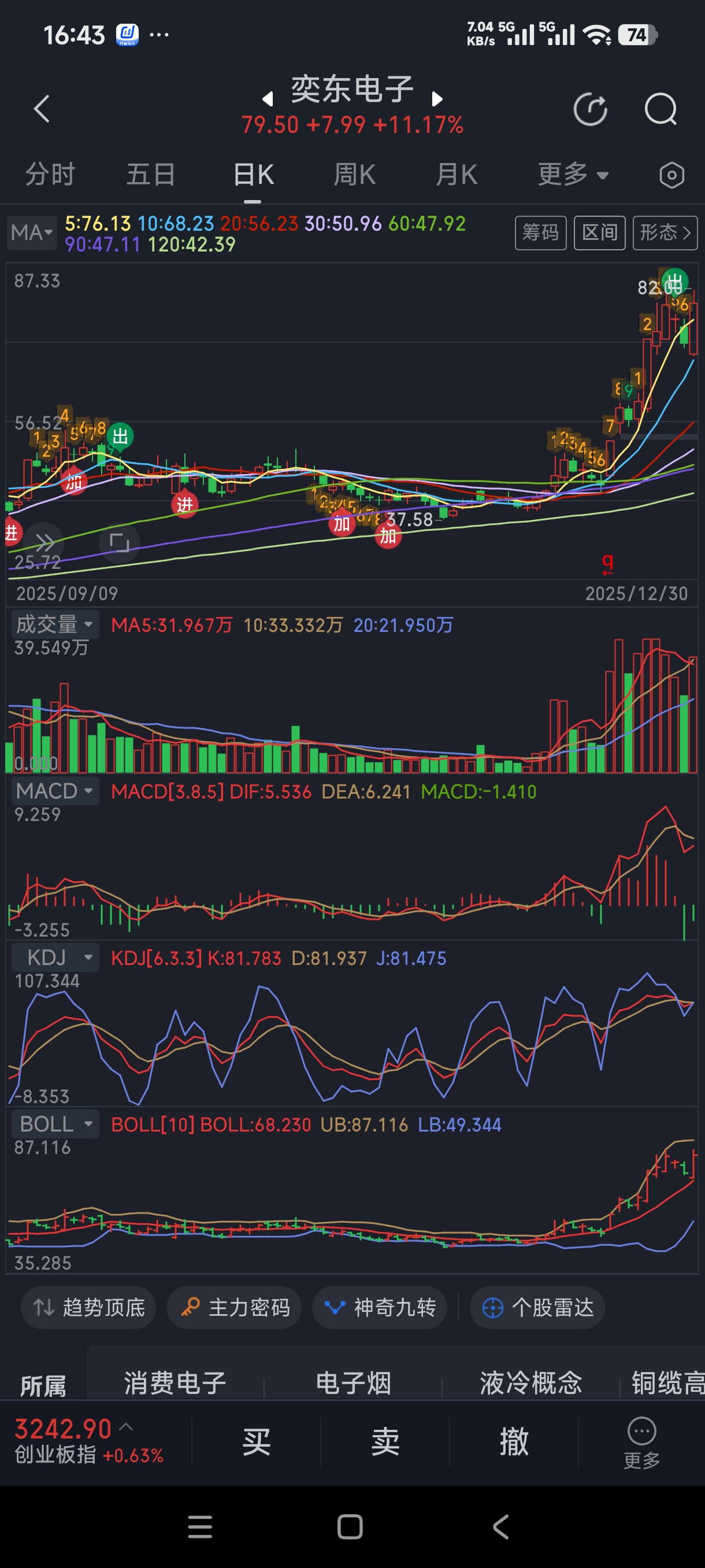
Task: Open the MA indicator dropdown
Action: click(32, 232)
